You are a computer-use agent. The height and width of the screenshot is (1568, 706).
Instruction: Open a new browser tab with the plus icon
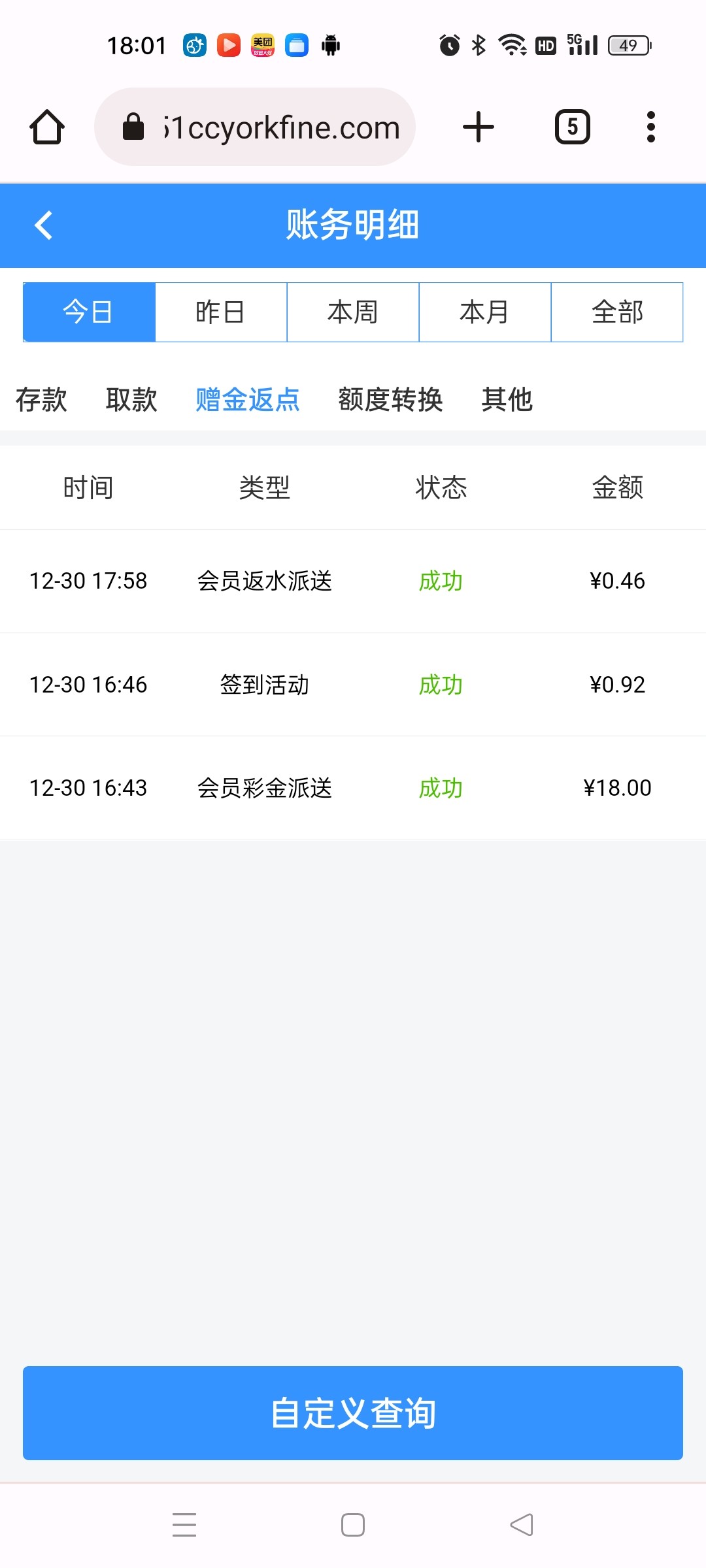click(x=478, y=126)
